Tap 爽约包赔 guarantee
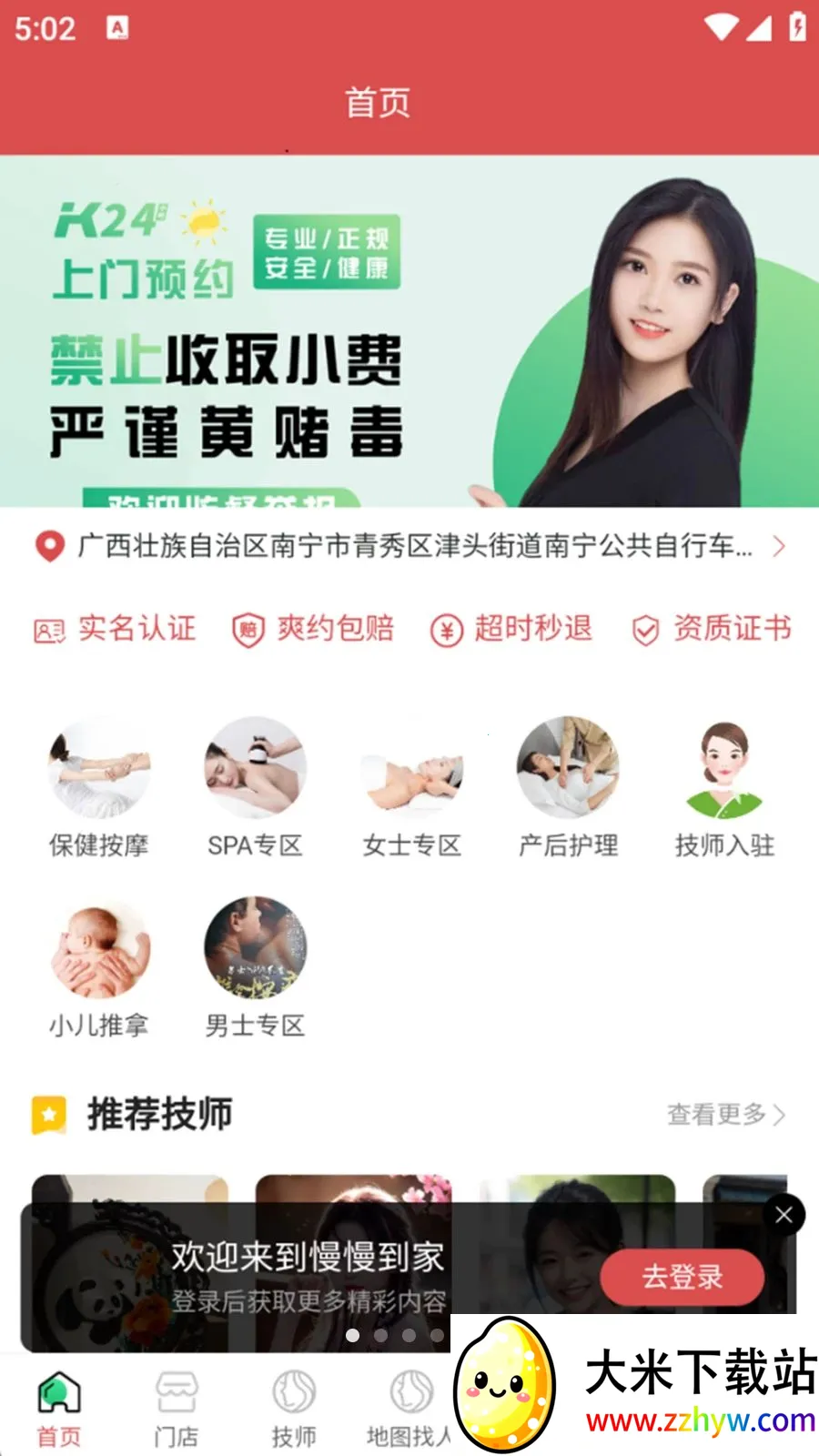The height and width of the screenshot is (1456, 819). coord(313,629)
